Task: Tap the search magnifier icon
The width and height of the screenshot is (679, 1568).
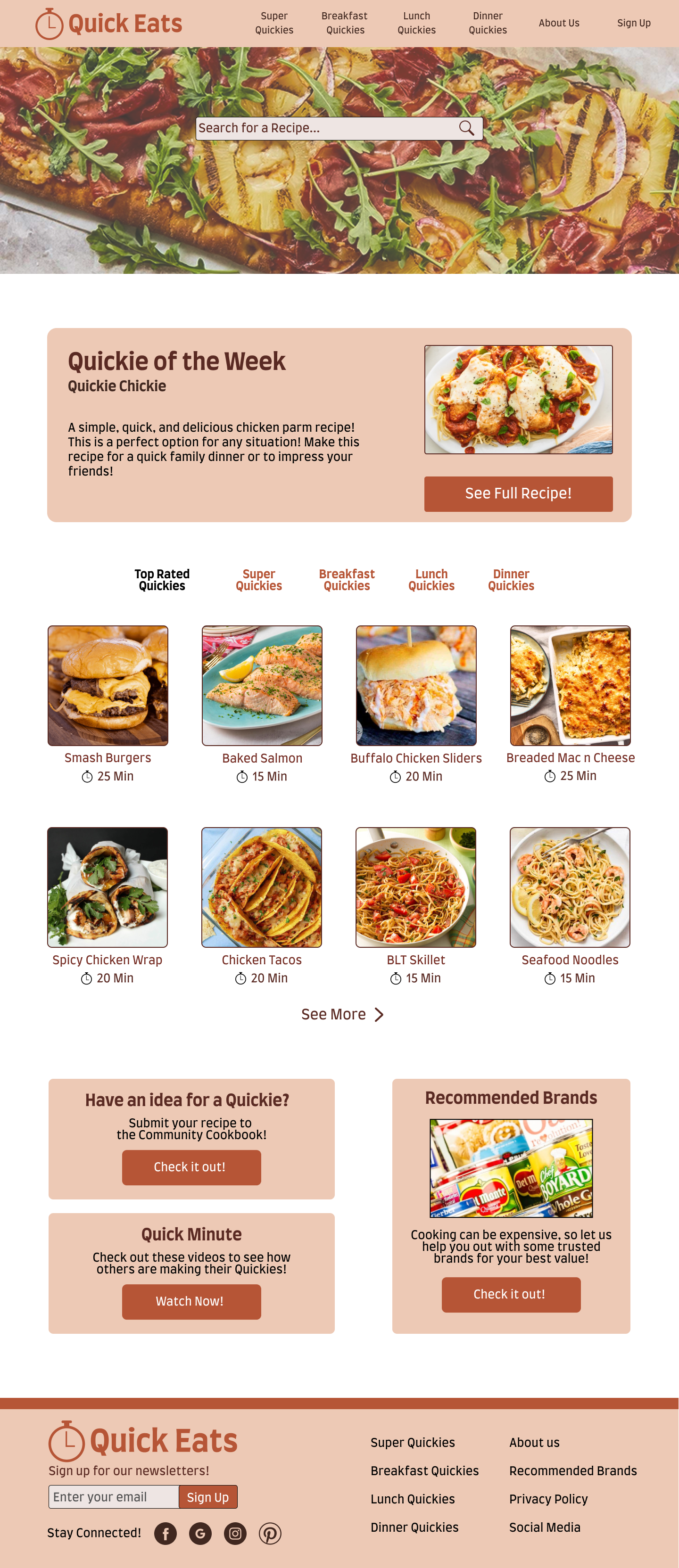Action: (x=466, y=128)
